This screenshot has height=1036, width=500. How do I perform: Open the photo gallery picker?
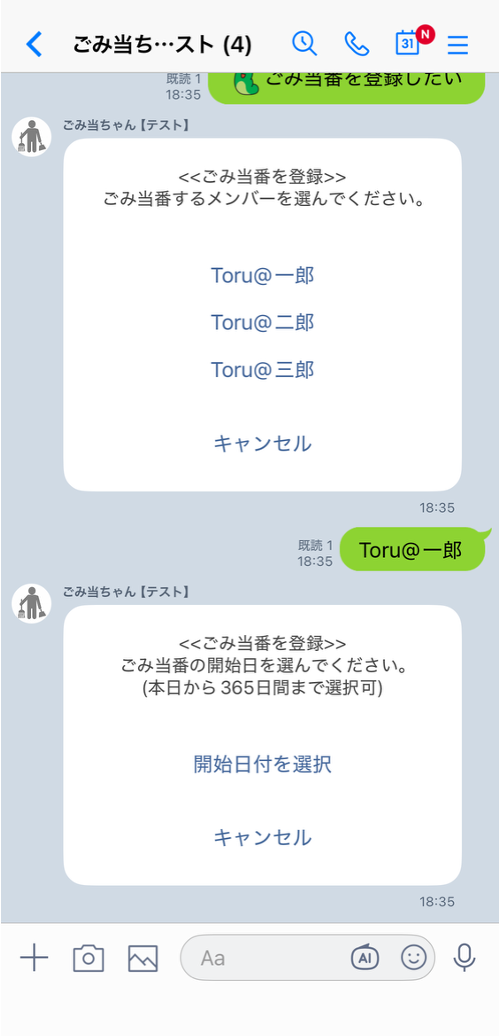(x=143, y=959)
